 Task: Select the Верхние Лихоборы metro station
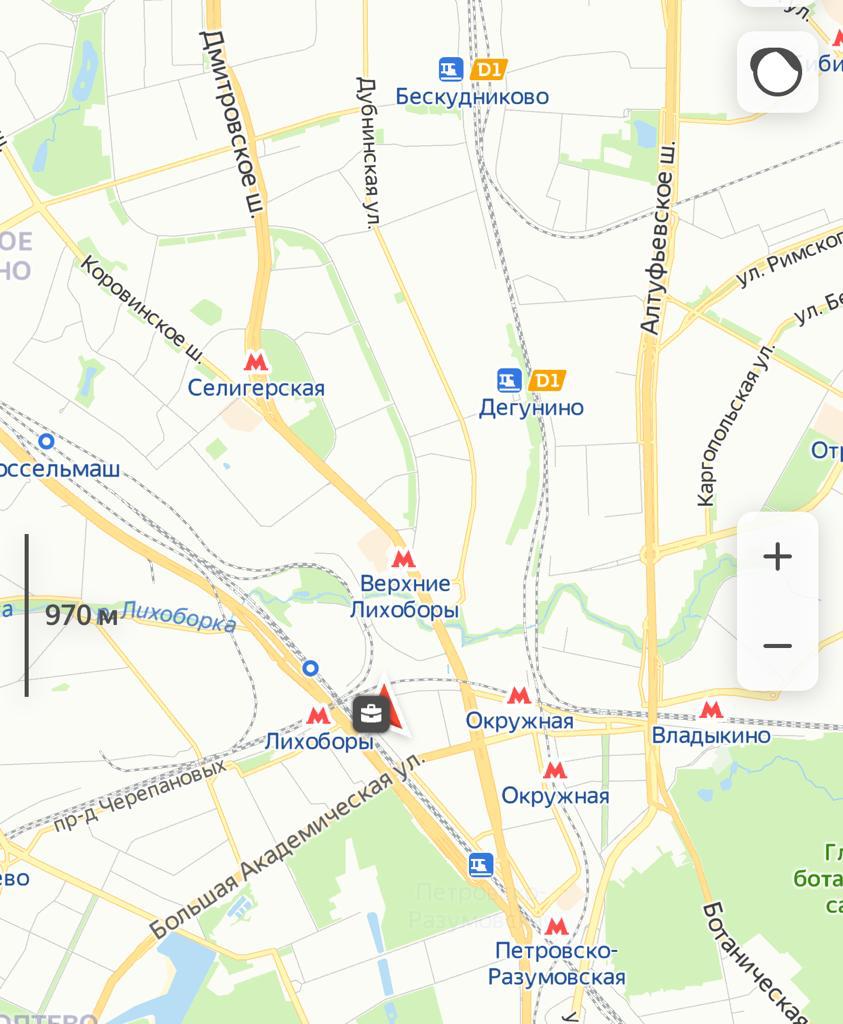point(403,559)
